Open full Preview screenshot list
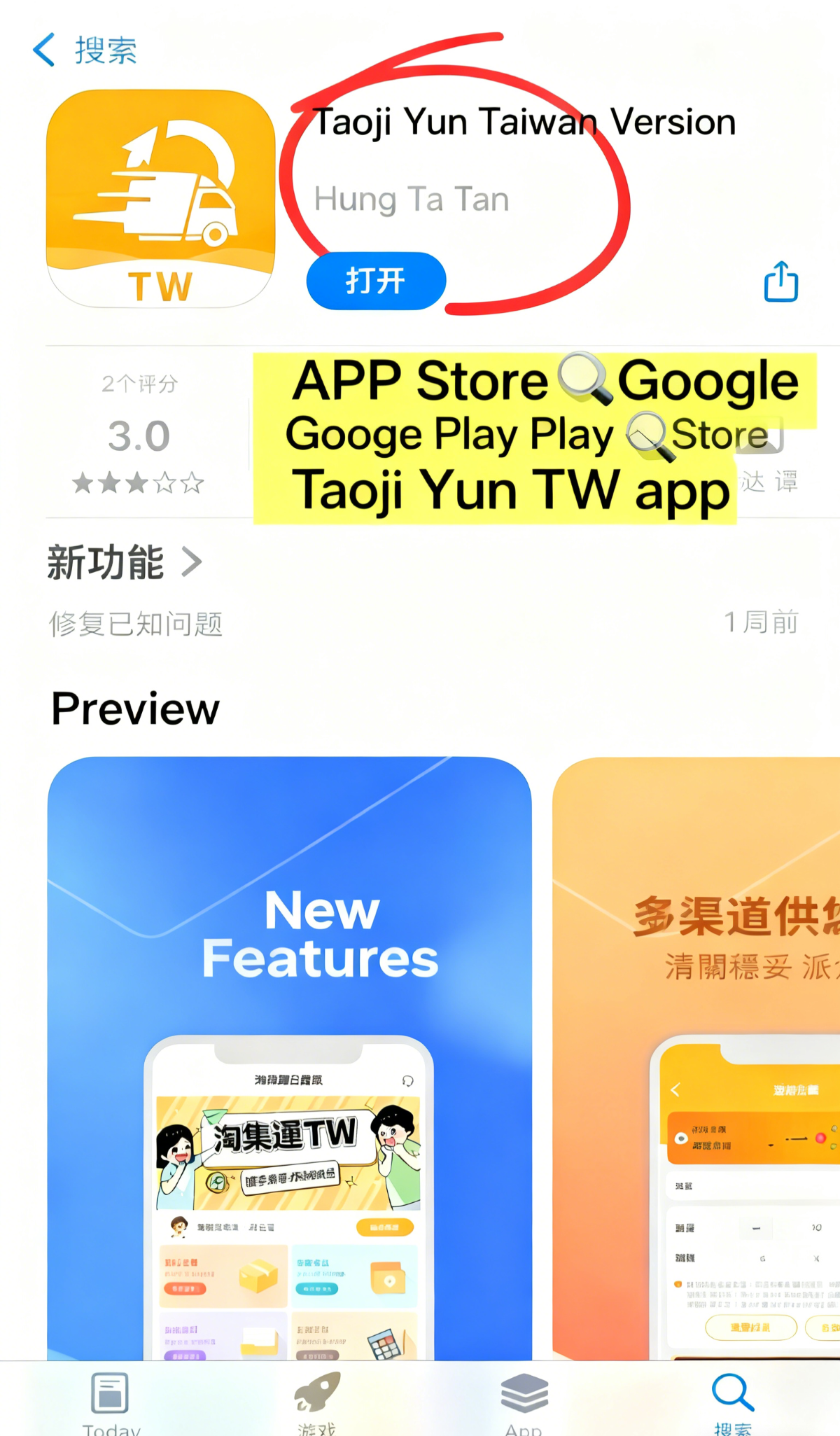Viewport: 840px width, 1436px height. 134,708
